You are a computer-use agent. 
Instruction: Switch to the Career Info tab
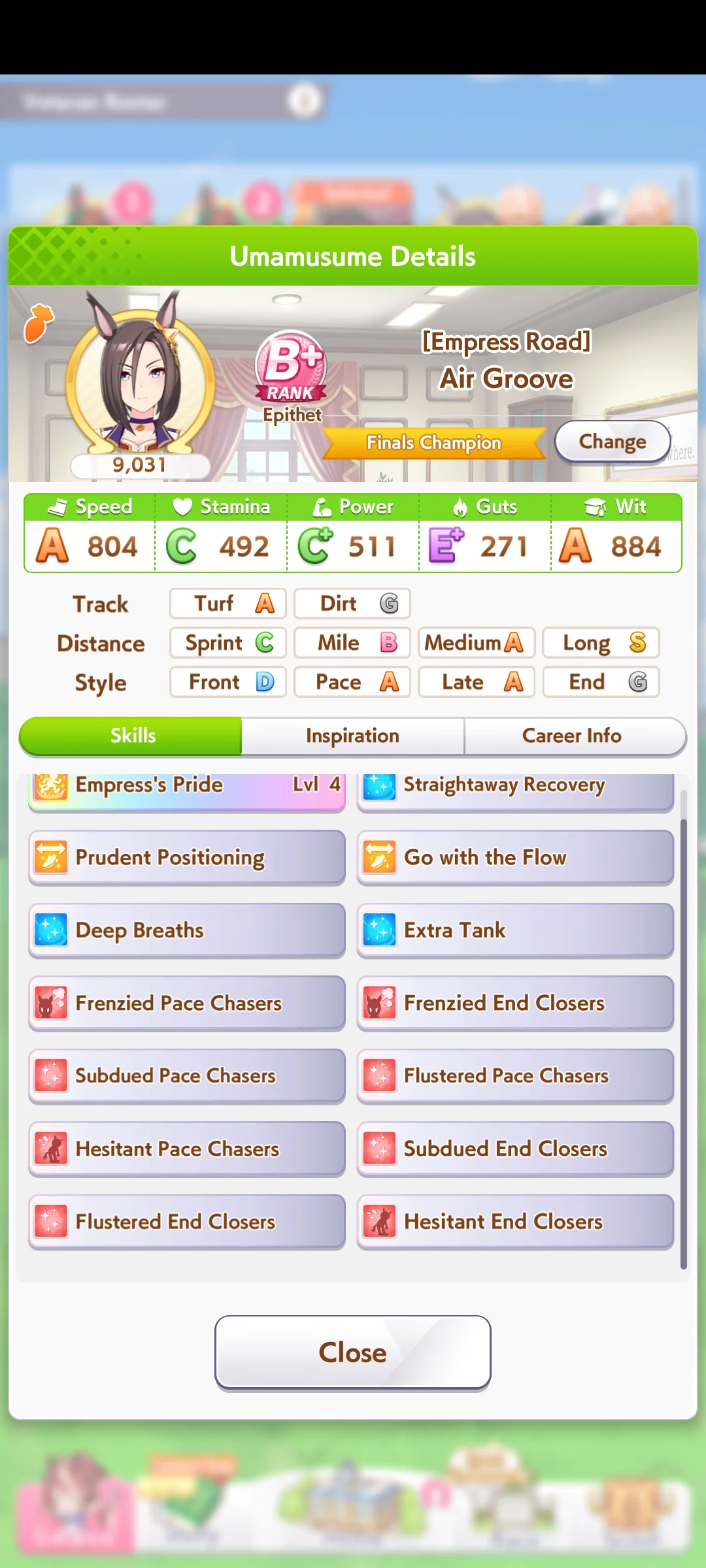coord(572,736)
